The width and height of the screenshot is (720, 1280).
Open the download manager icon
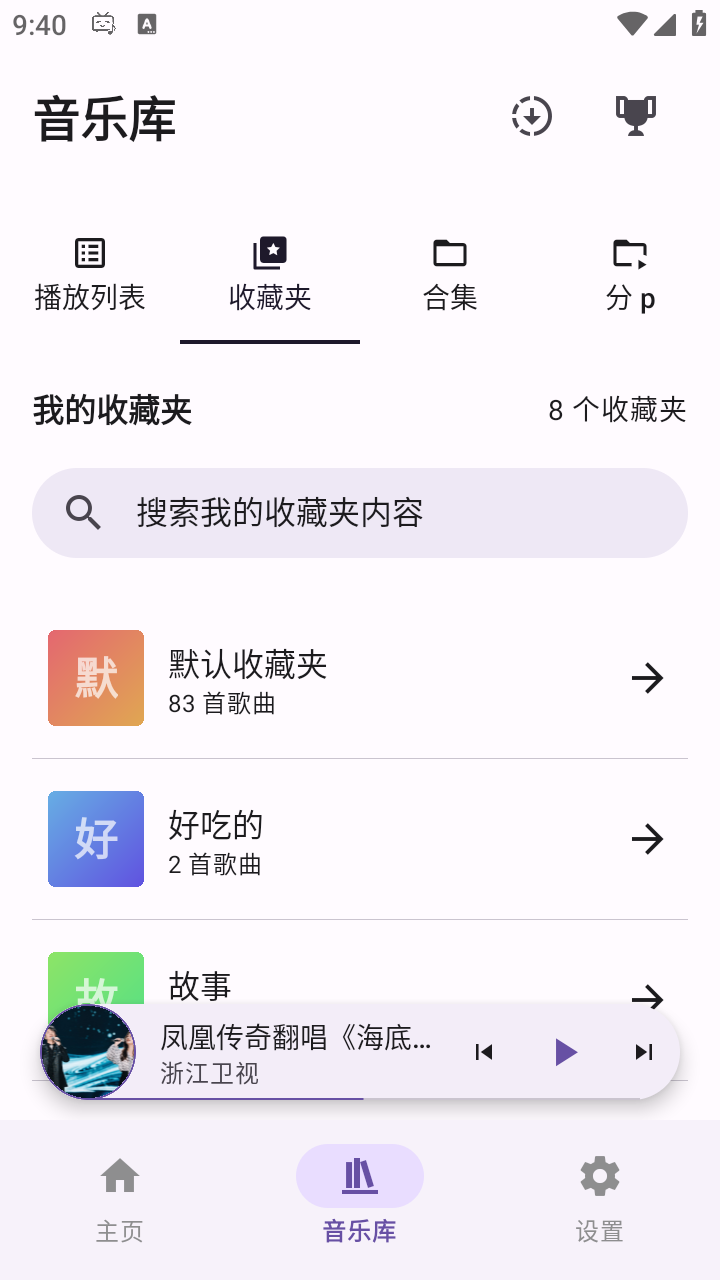point(531,116)
